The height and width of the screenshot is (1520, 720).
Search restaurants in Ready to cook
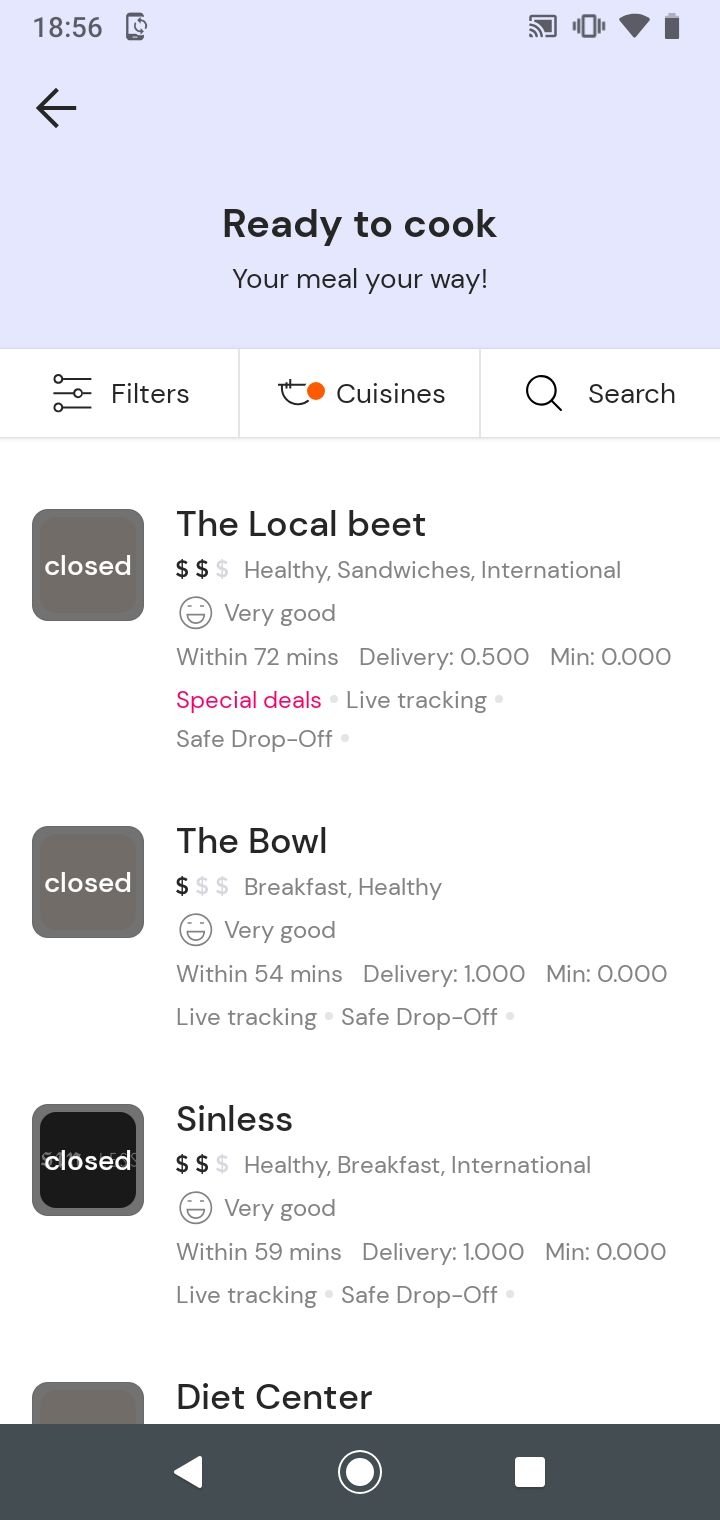click(600, 393)
